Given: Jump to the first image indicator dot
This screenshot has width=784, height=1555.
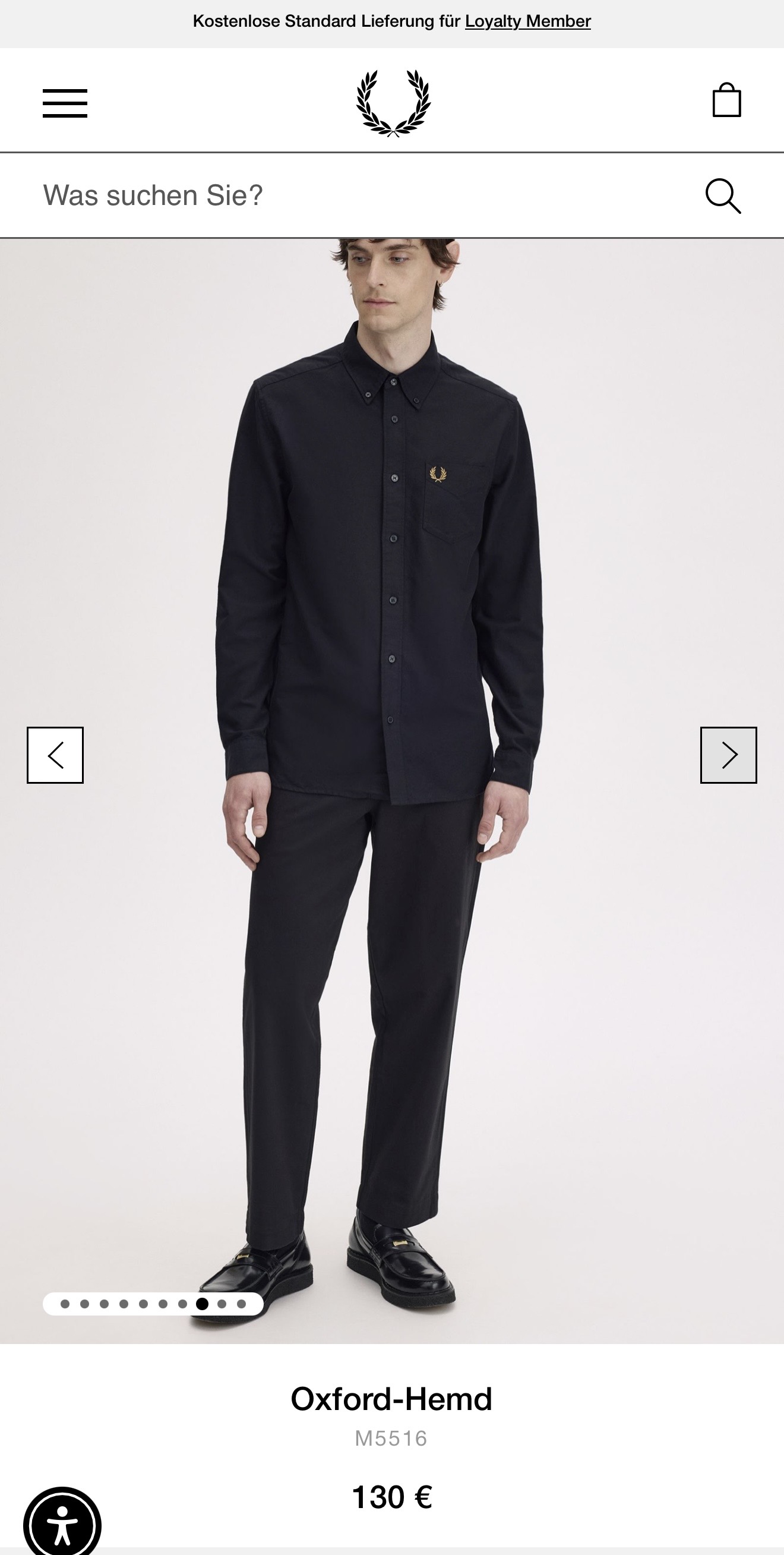Looking at the screenshot, I should 65,1304.
